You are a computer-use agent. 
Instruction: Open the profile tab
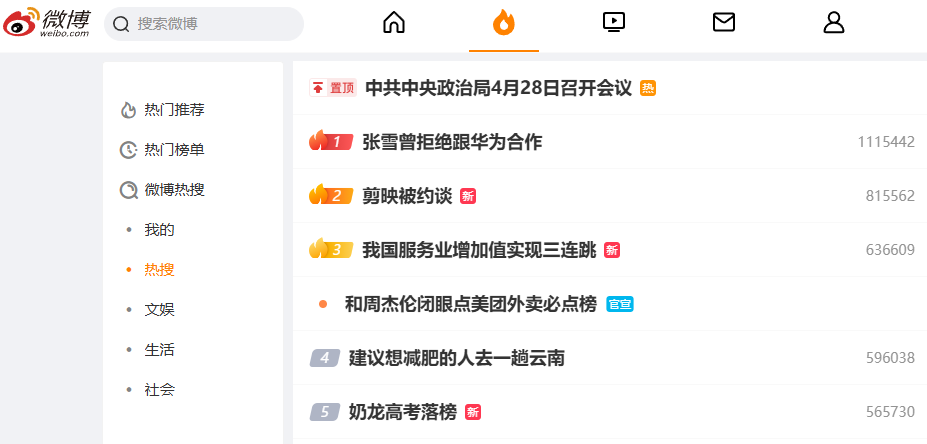(x=834, y=23)
